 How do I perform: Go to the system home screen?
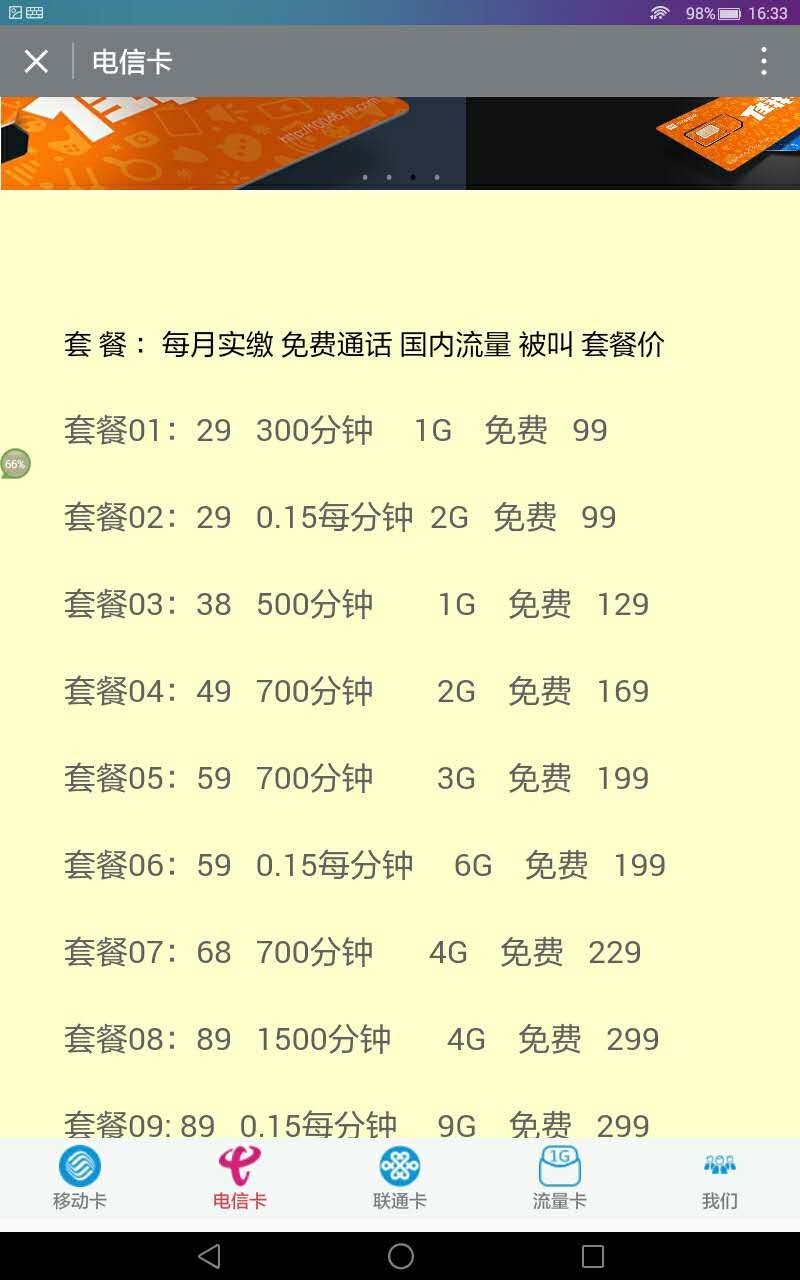click(x=400, y=1256)
